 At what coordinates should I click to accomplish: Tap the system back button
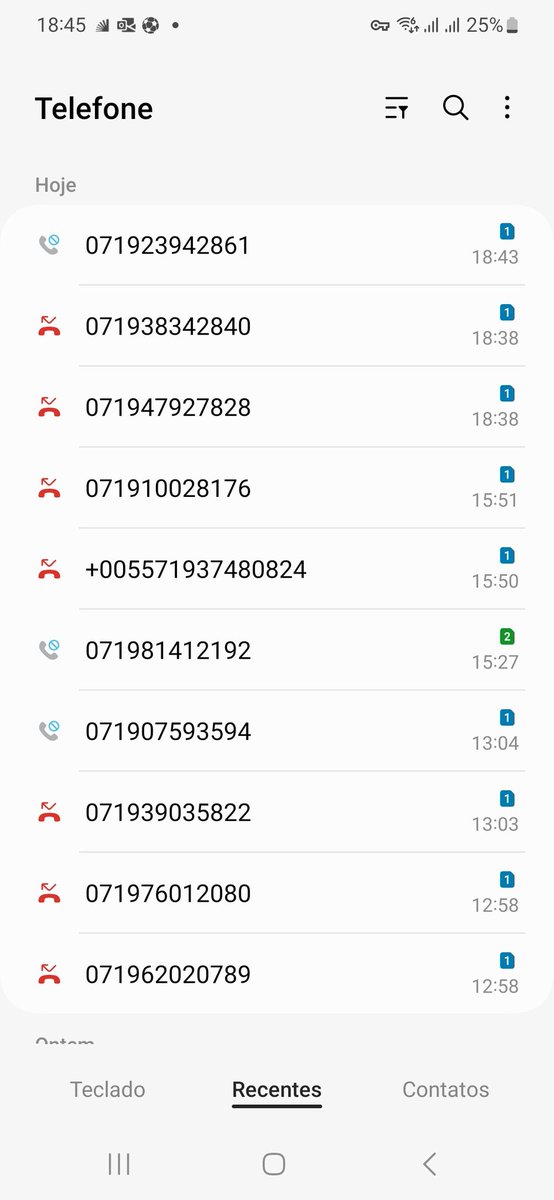tap(429, 1163)
